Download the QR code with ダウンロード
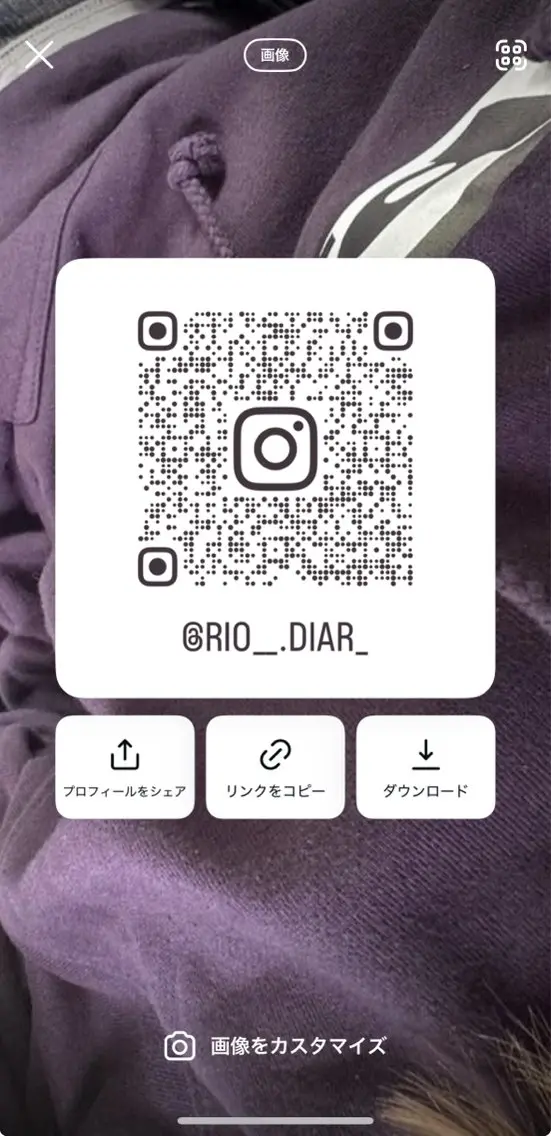 pyautogui.click(x=426, y=767)
